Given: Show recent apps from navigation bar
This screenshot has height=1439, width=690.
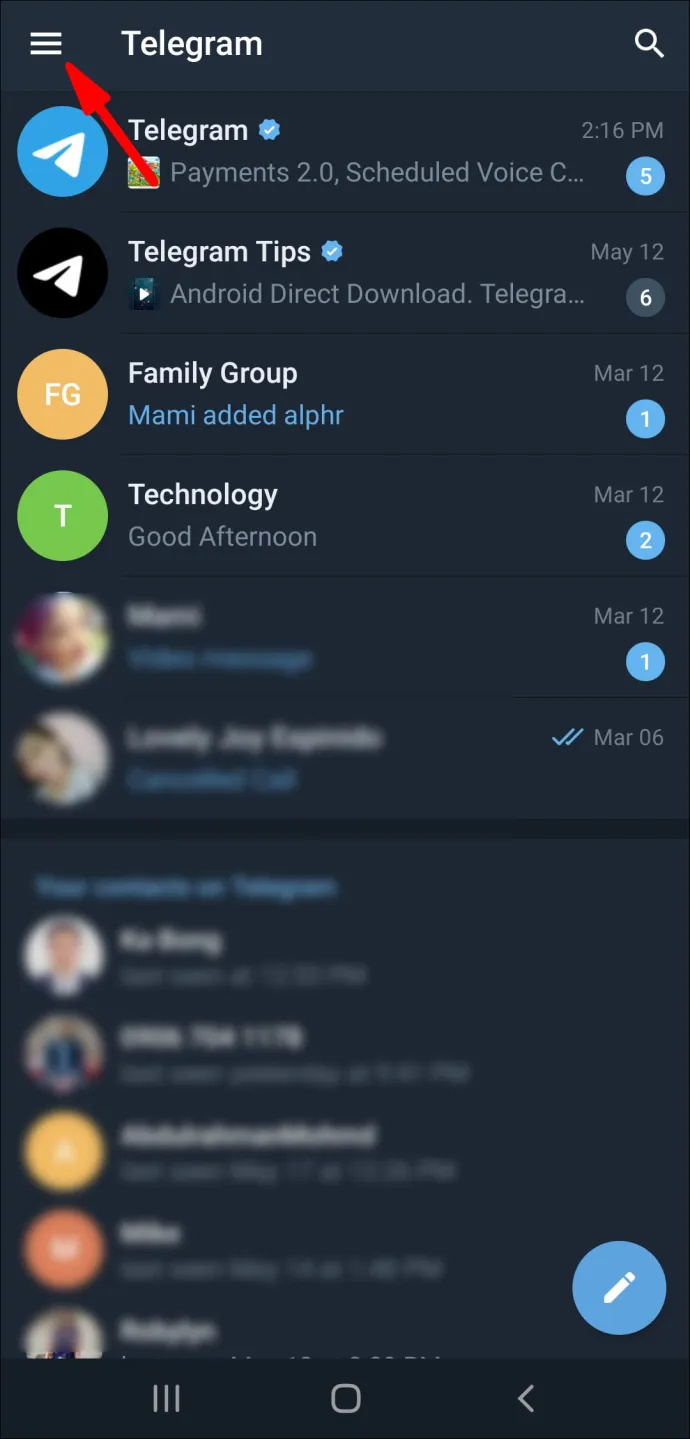Looking at the screenshot, I should [166, 1398].
